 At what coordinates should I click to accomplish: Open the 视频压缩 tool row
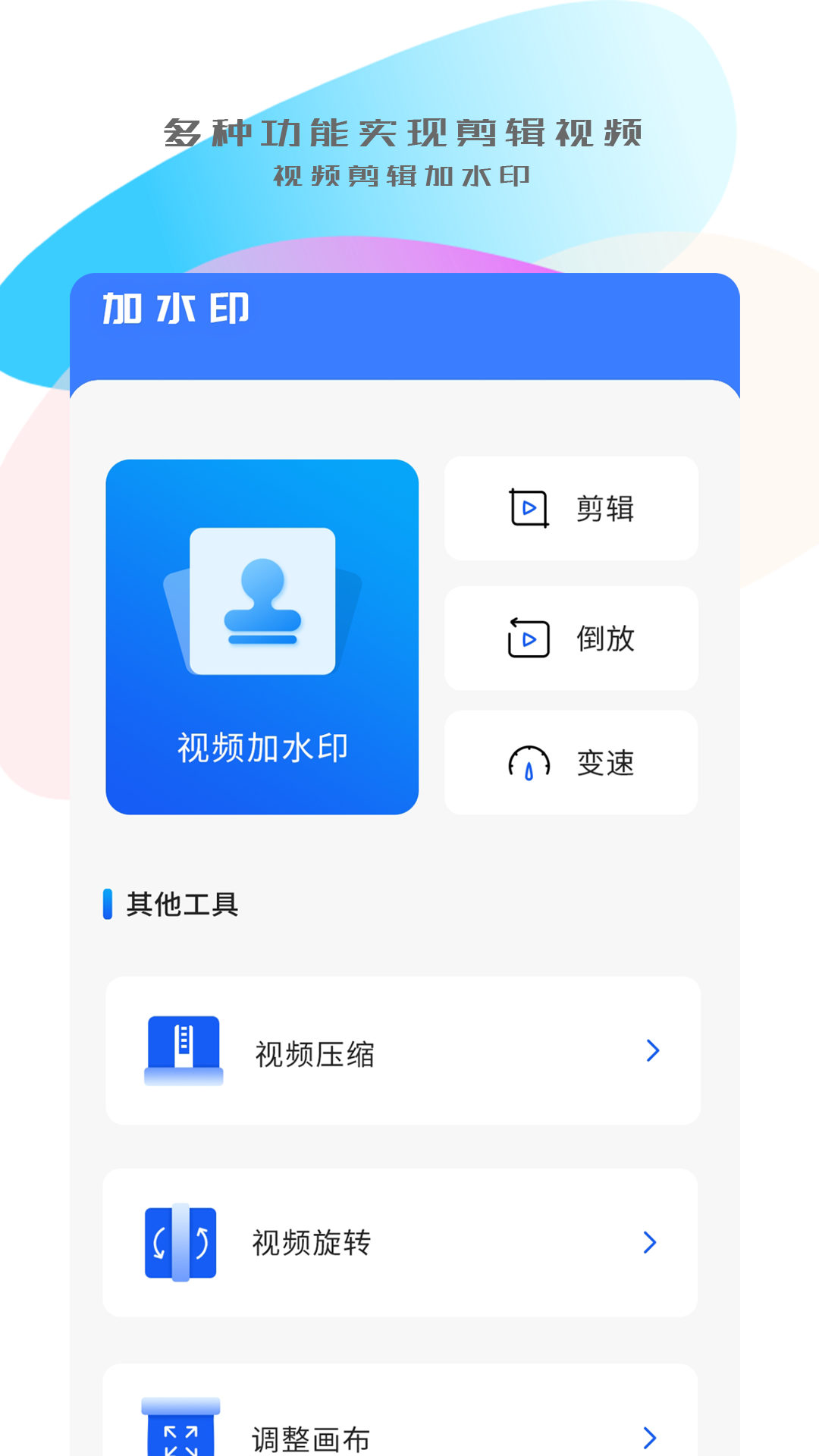pos(402,1052)
